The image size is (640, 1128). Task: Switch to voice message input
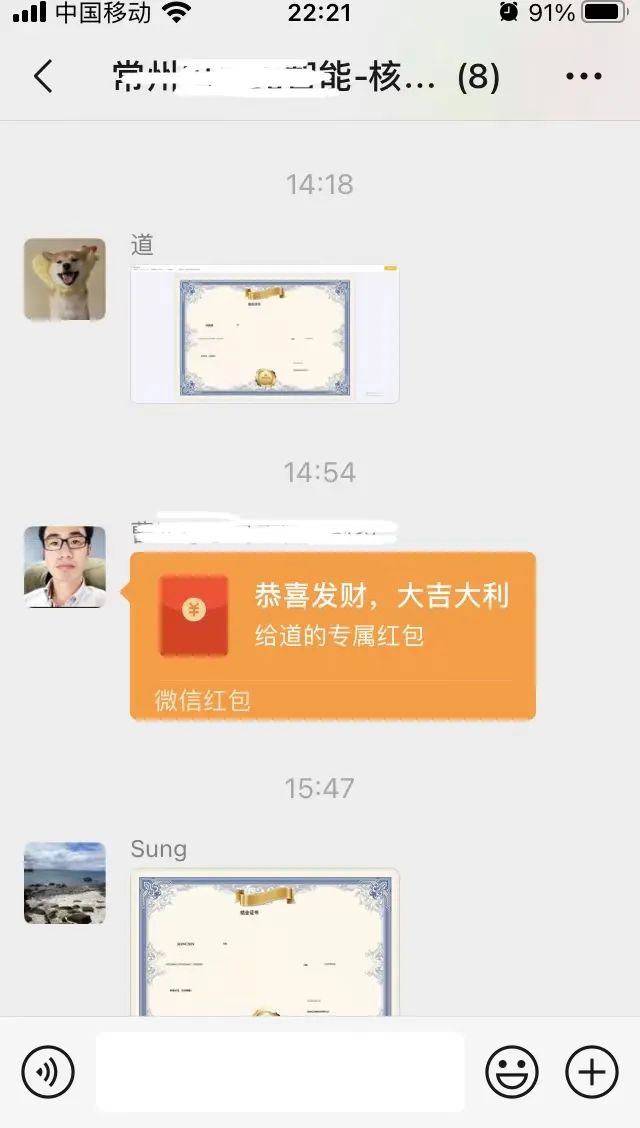click(x=48, y=1072)
